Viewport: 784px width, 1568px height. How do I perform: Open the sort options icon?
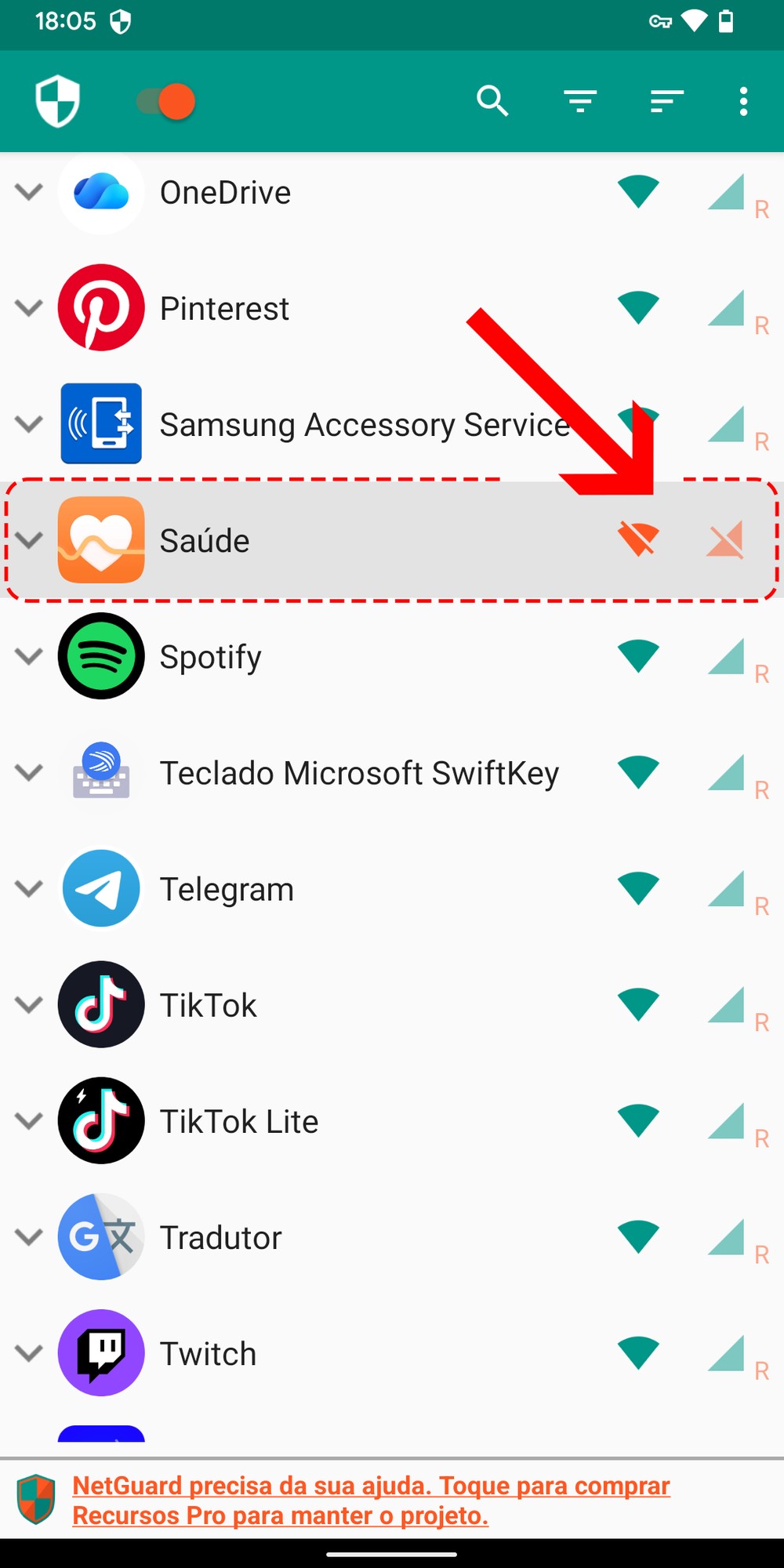(x=666, y=101)
